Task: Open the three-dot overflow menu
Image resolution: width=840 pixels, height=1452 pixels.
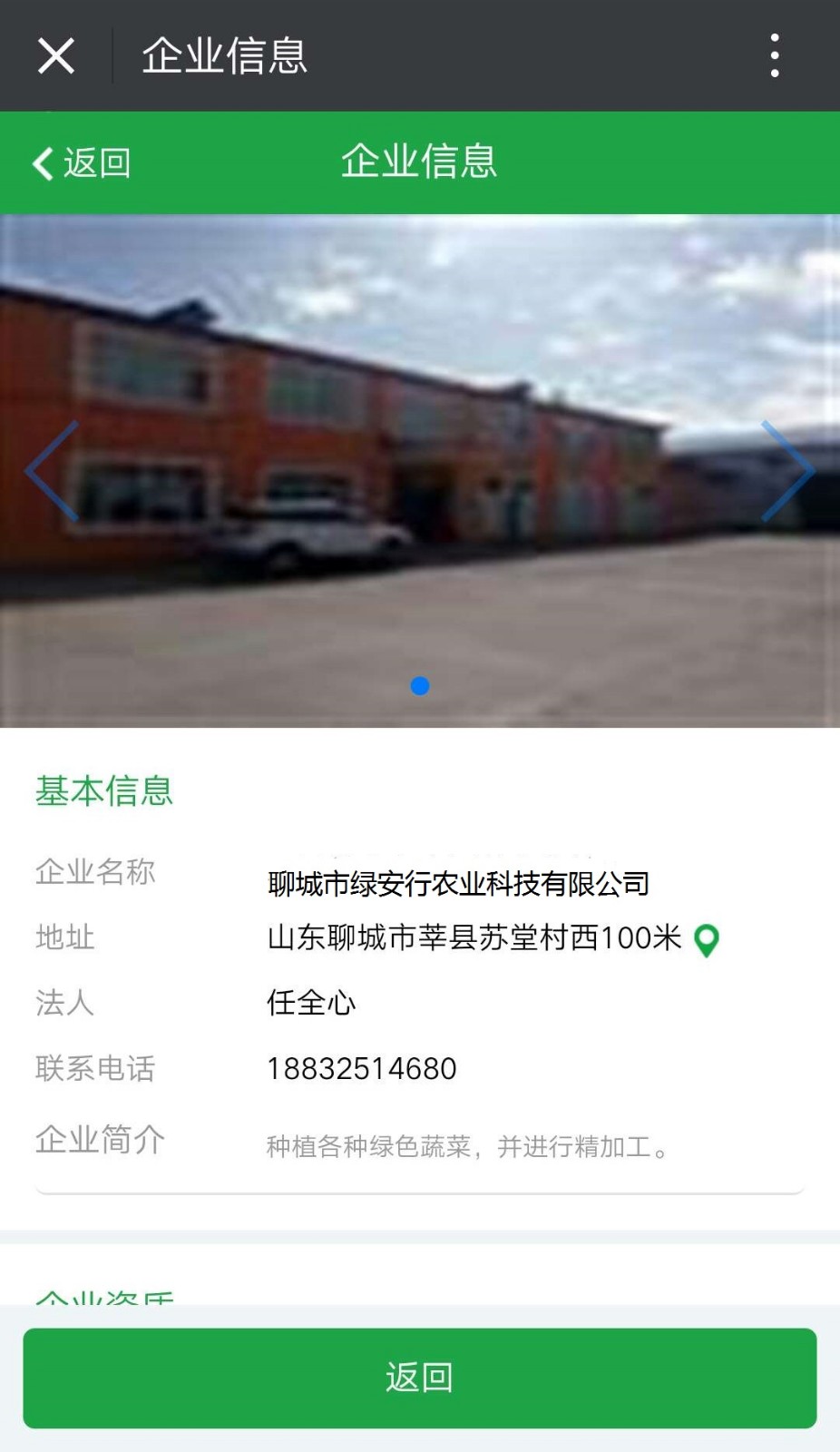Action: (774, 56)
